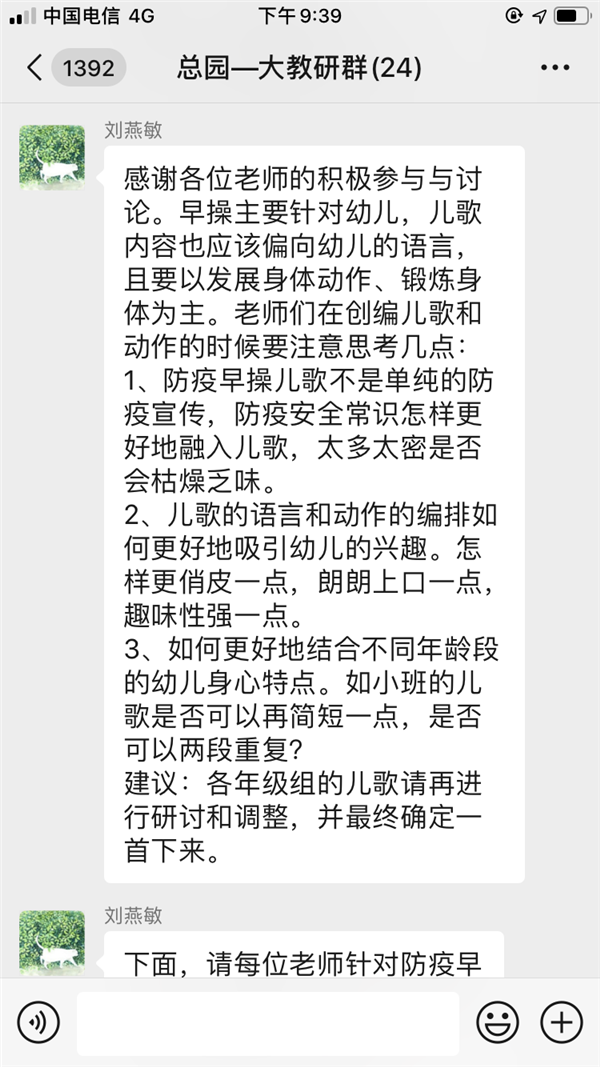Image resolution: width=600 pixels, height=1067 pixels.
Task: Go back to the chat list
Action: [36, 68]
